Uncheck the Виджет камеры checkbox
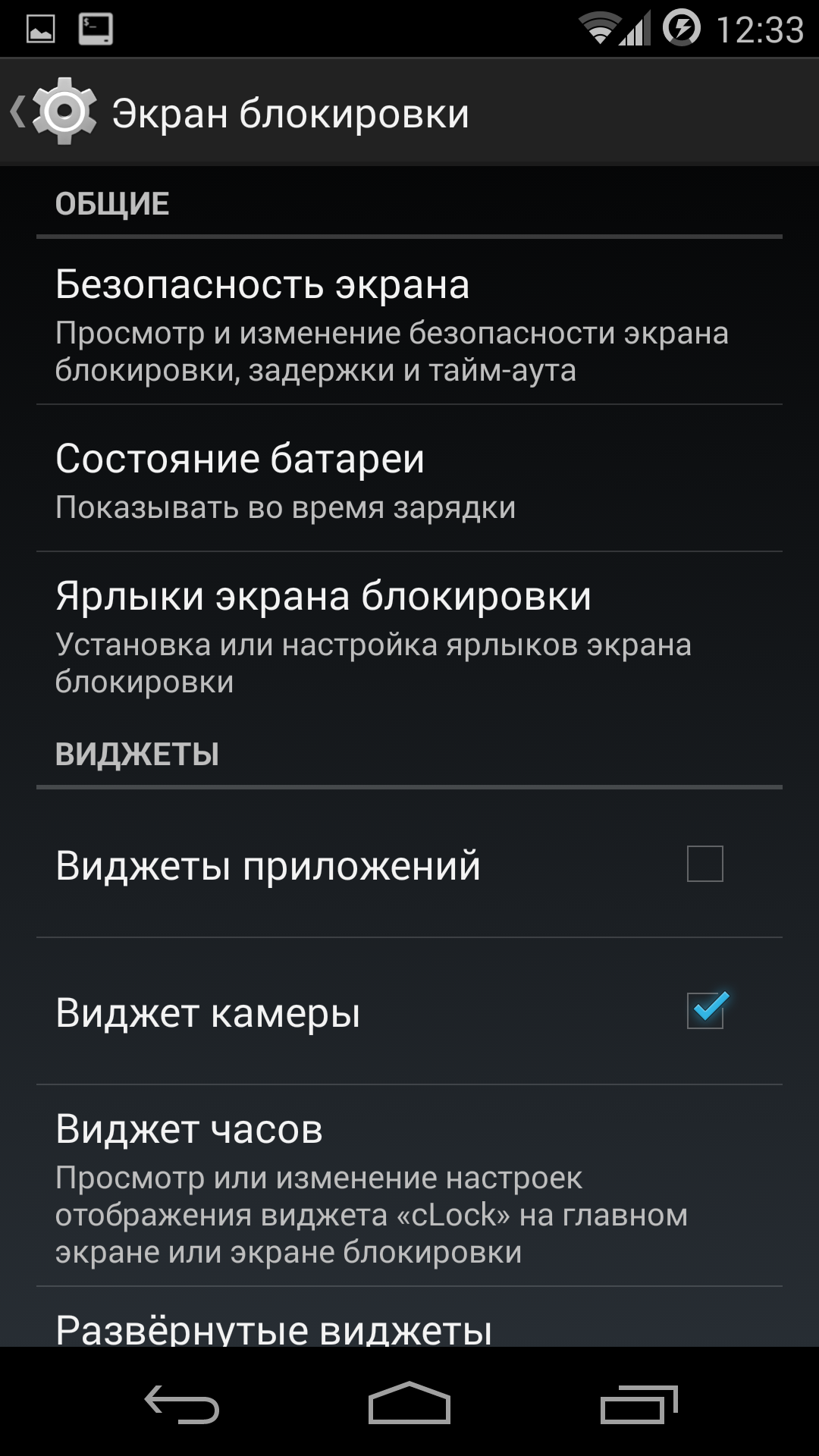Viewport: 819px width, 1456px height. 704,1011
